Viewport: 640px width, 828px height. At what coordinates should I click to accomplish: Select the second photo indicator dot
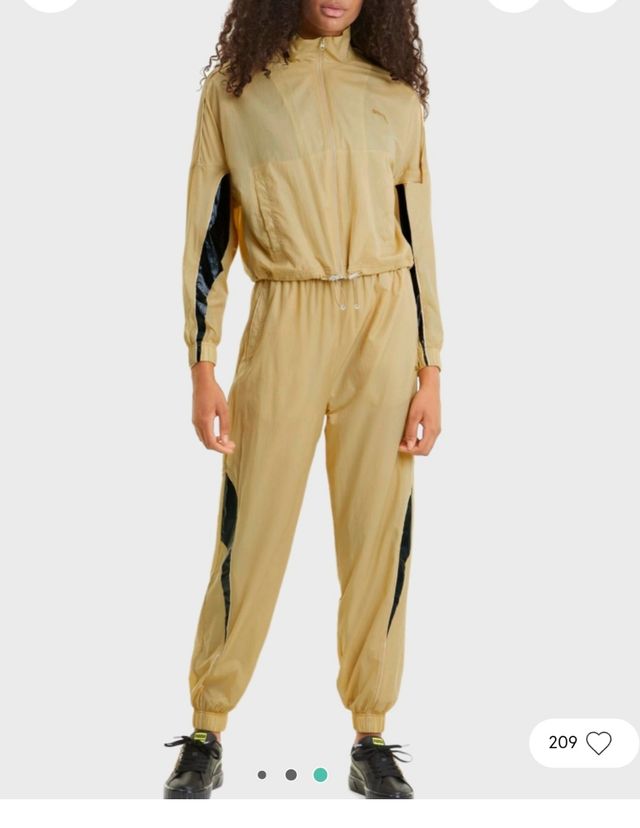tap(291, 775)
